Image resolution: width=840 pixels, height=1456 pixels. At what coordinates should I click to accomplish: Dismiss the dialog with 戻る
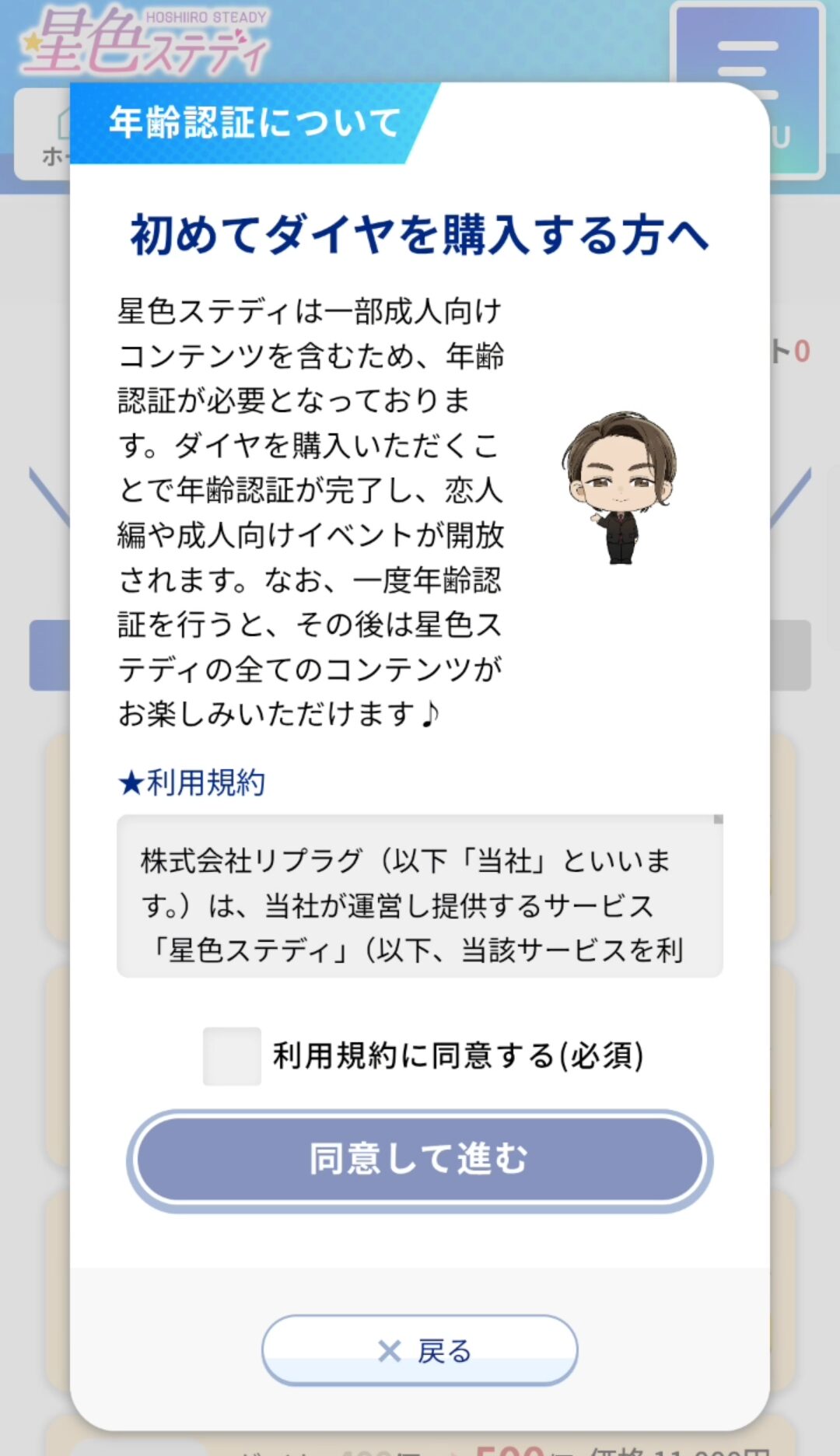click(x=420, y=1351)
